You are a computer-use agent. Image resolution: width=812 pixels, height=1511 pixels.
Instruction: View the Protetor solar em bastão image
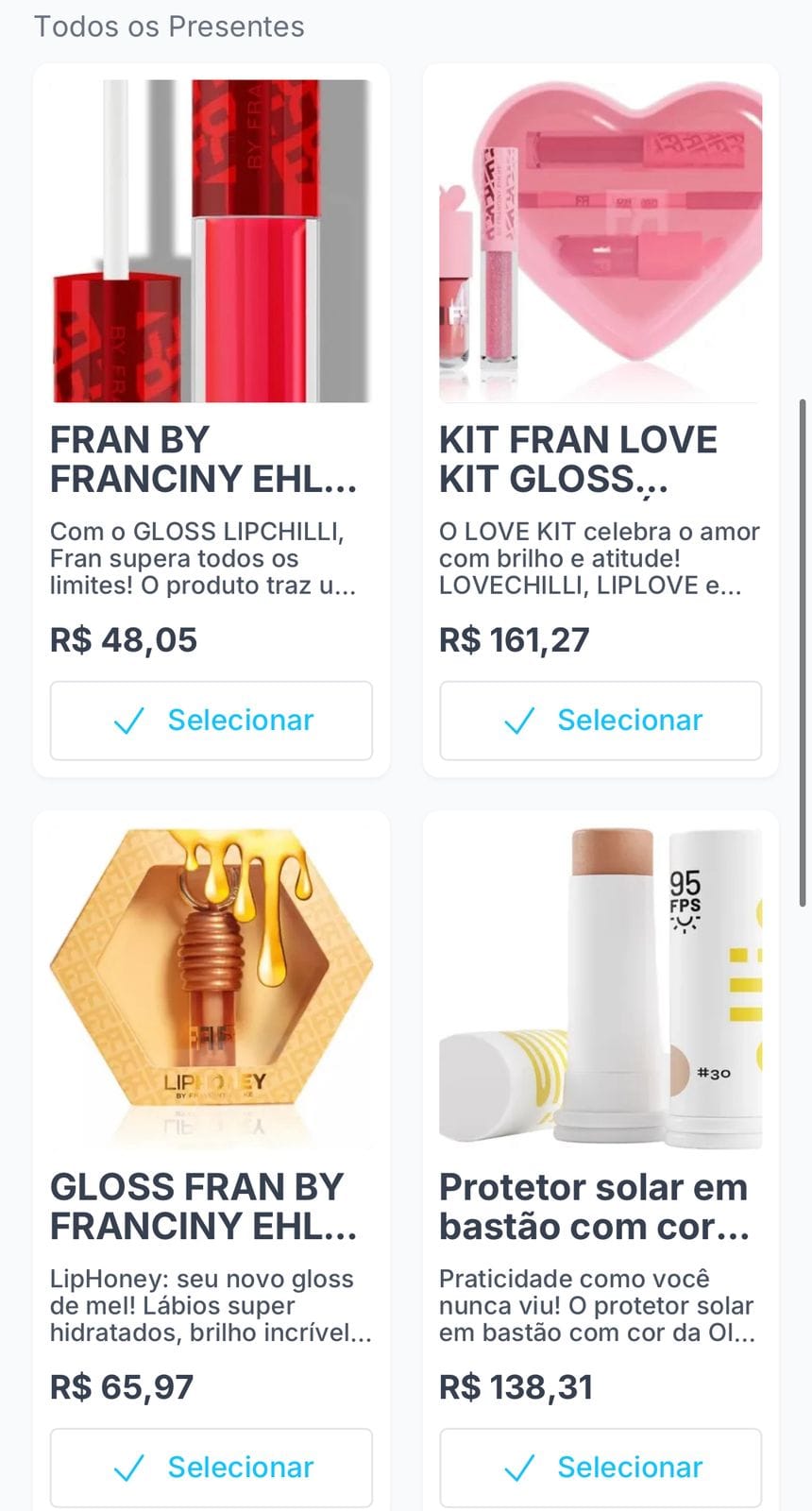(601, 987)
